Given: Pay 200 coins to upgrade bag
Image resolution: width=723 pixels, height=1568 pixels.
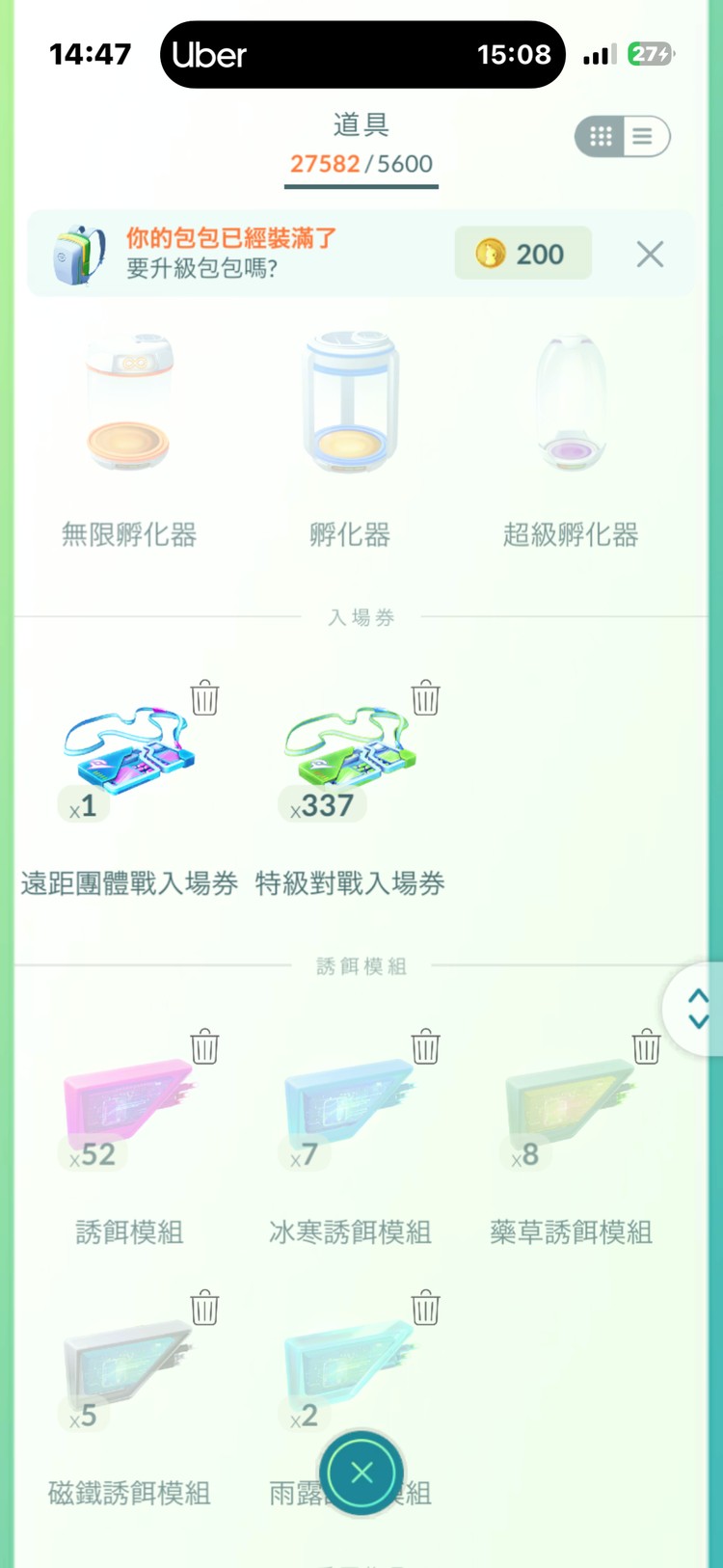Looking at the screenshot, I should 522,254.
